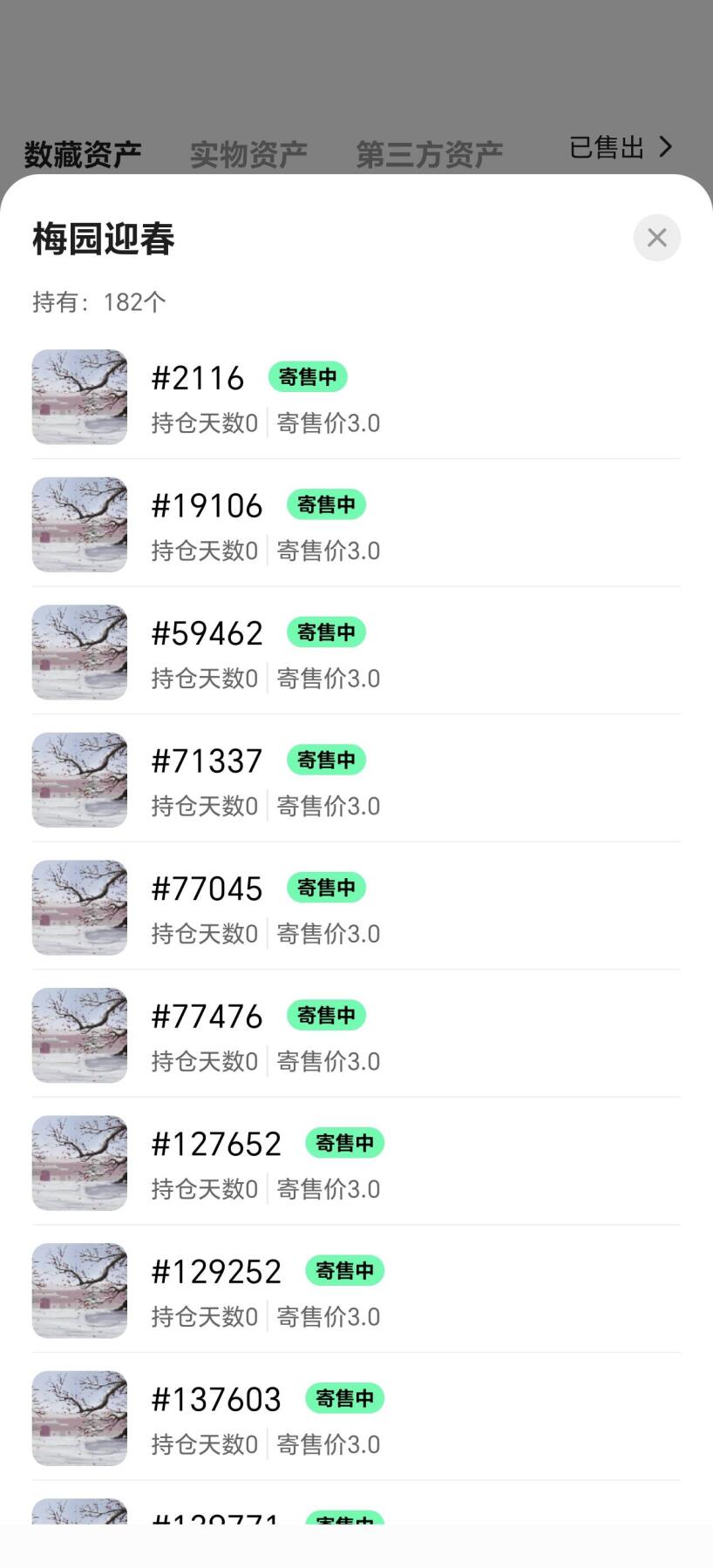This screenshot has height=1568, width=713.
Task: Close the 梅园迎春 holdings panel
Action: click(x=656, y=238)
